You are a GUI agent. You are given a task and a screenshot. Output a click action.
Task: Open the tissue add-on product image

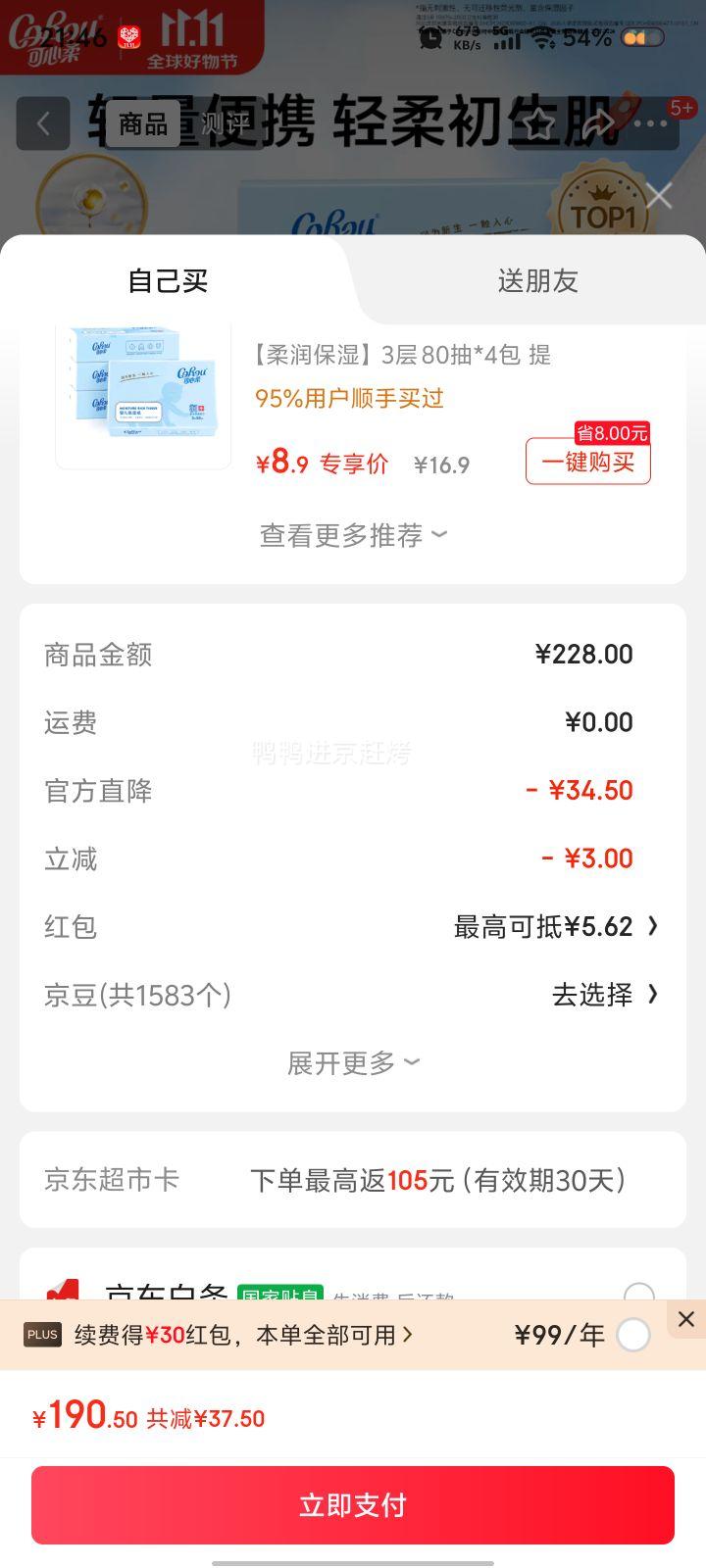coord(143,394)
